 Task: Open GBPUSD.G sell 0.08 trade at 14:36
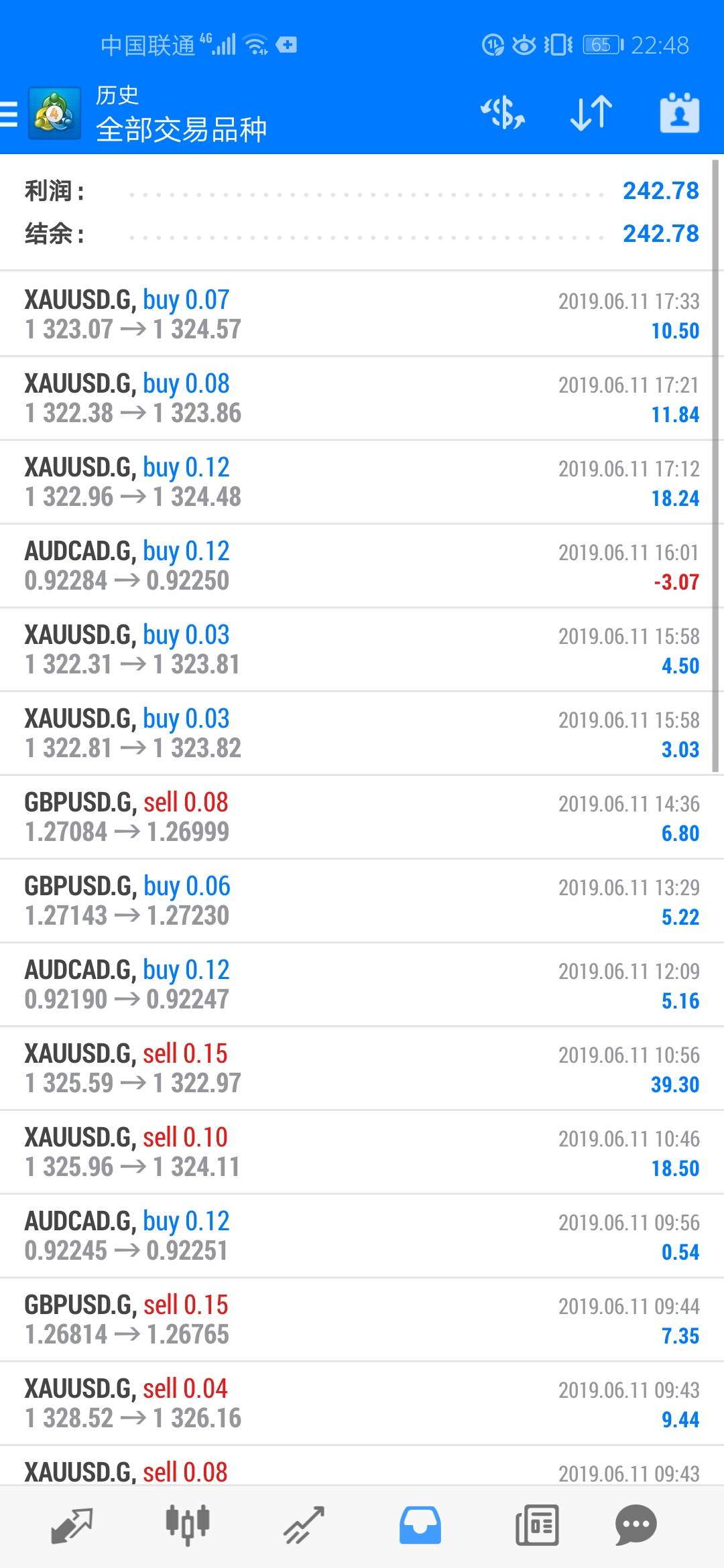[x=362, y=817]
